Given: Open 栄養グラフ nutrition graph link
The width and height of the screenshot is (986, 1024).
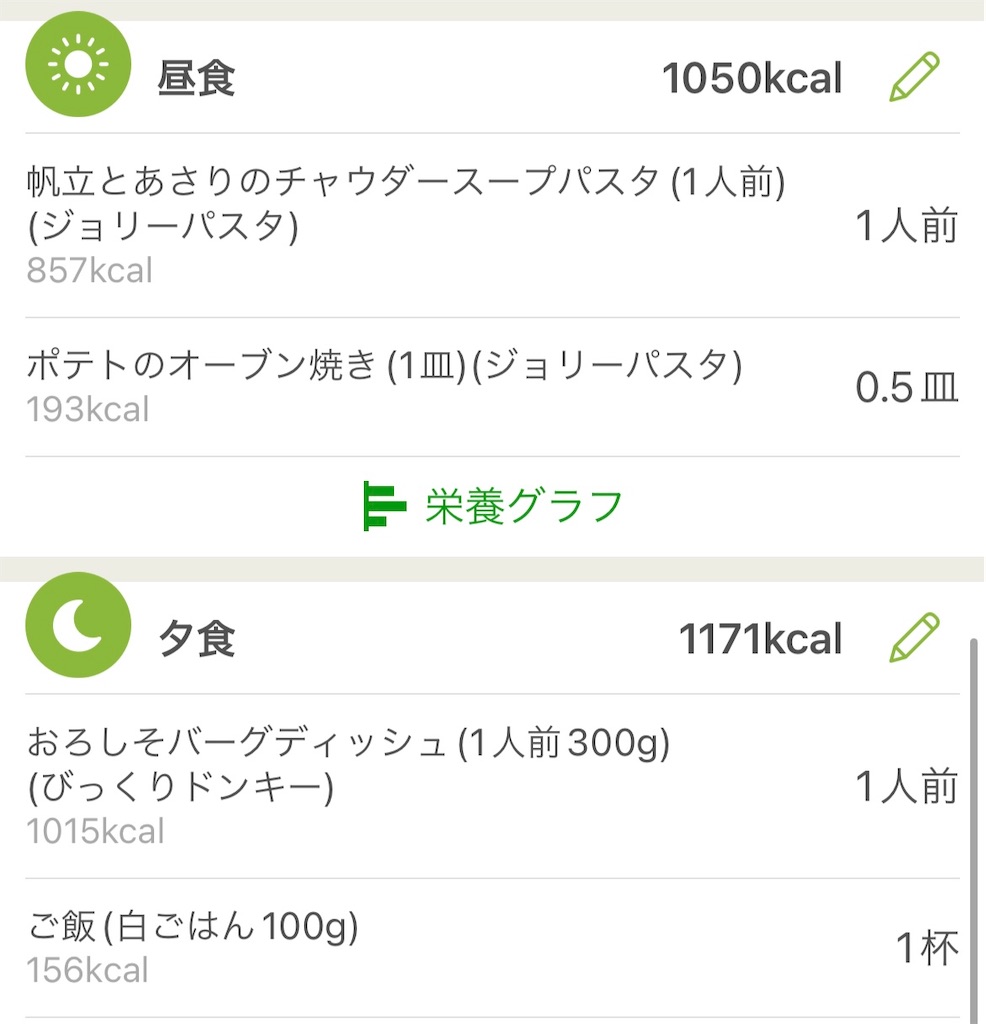Looking at the screenshot, I should pyautogui.click(x=494, y=506).
